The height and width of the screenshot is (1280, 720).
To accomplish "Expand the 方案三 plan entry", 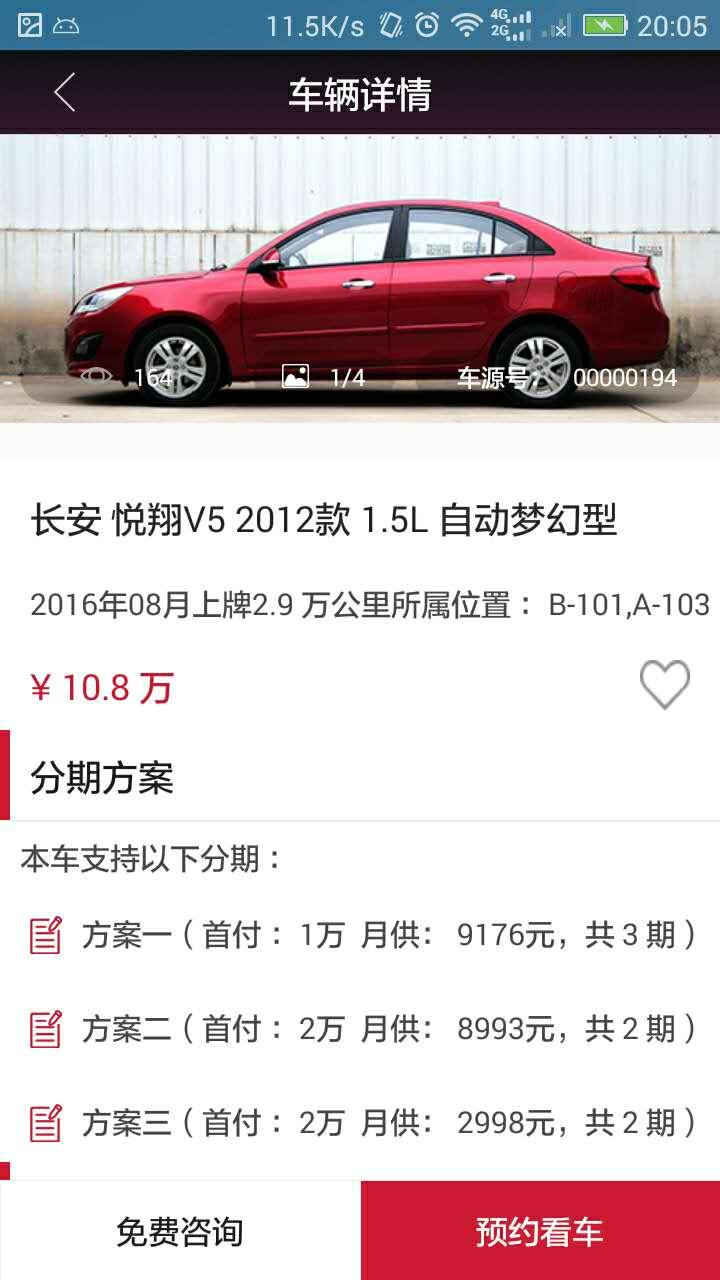I will click(x=380, y=1121).
